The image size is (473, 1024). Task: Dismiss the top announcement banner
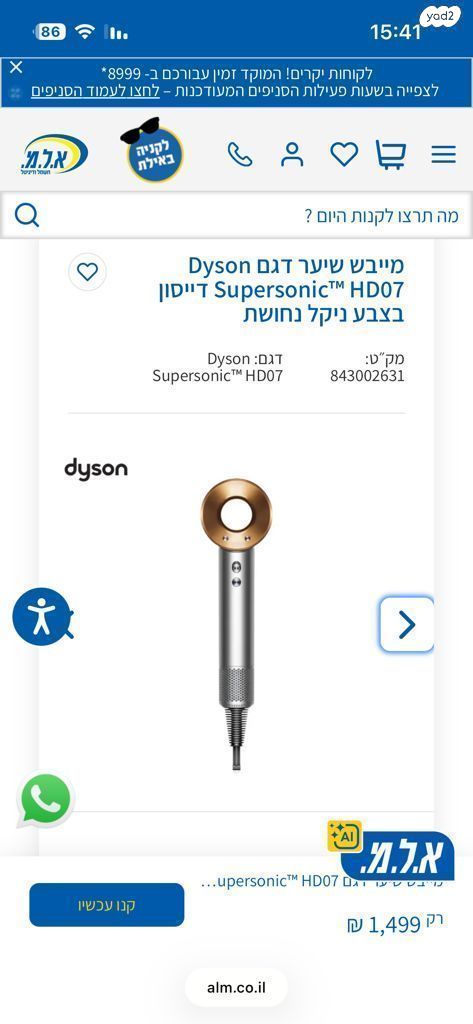pyautogui.click(x=16, y=67)
